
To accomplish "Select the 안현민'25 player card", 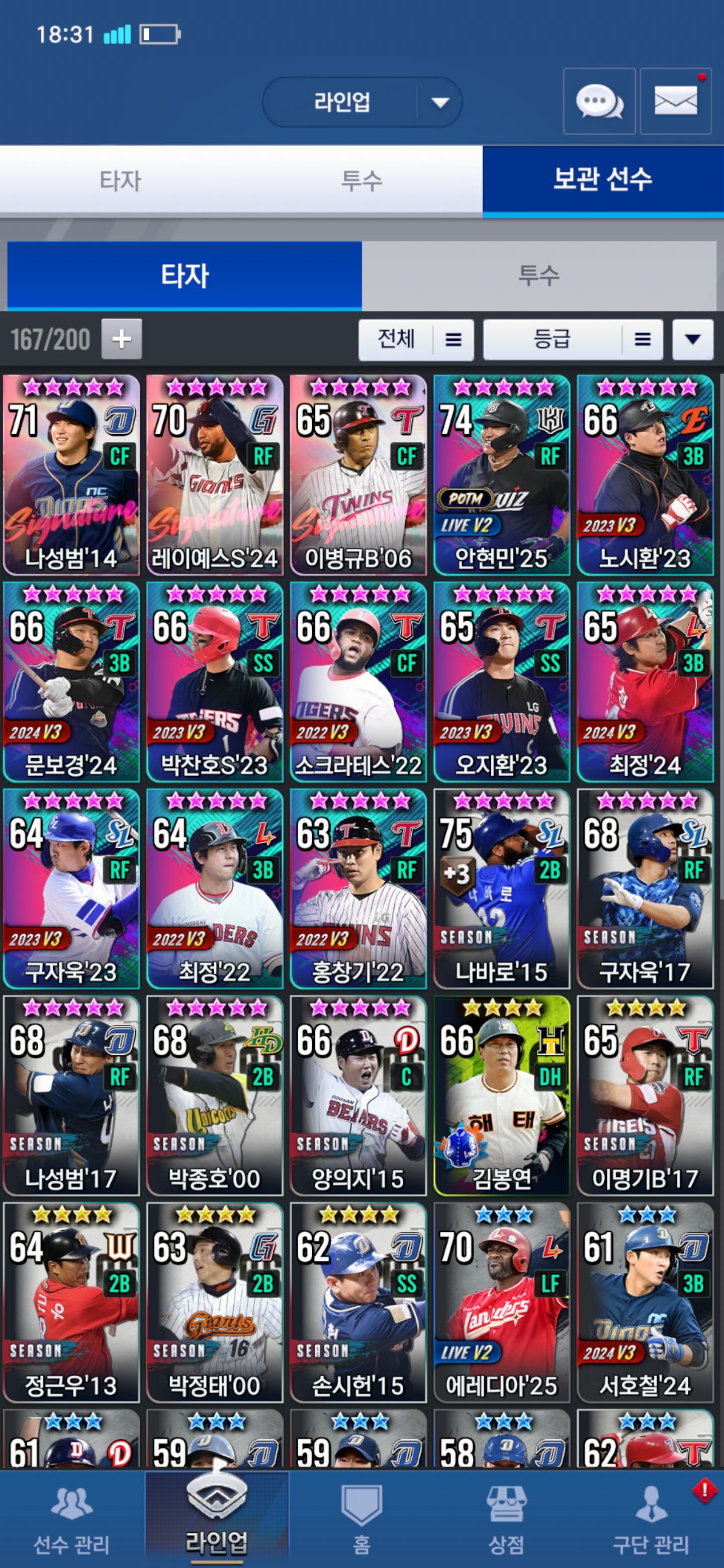I will tap(502, 475).
